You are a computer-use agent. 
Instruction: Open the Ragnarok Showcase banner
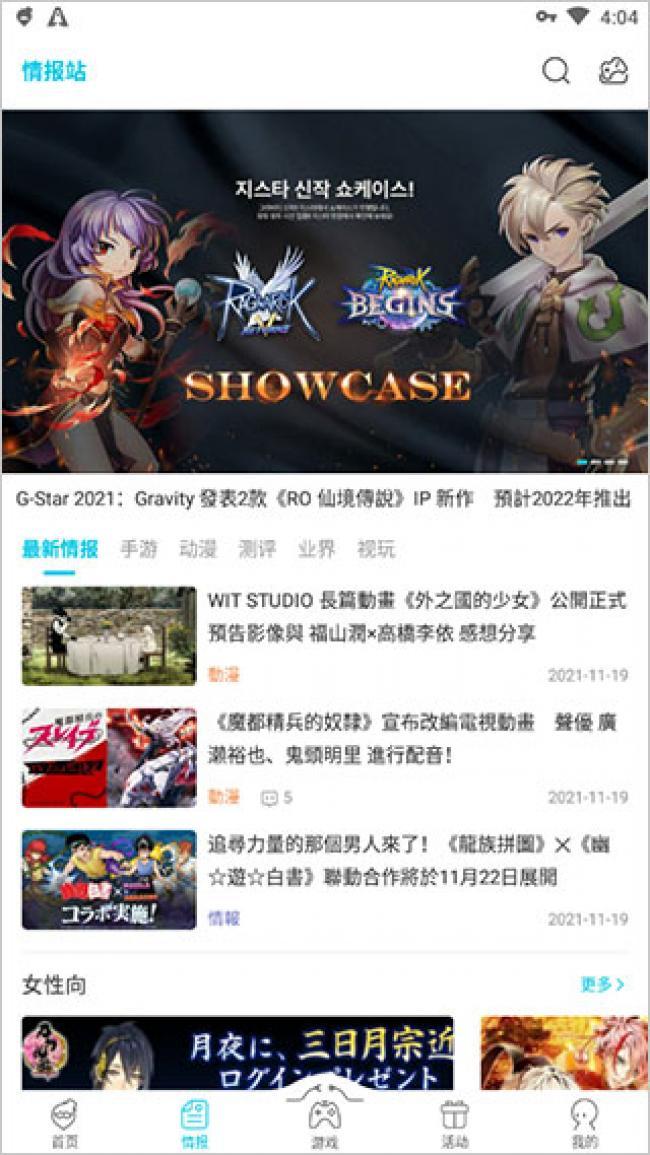(x=325, y=290)
